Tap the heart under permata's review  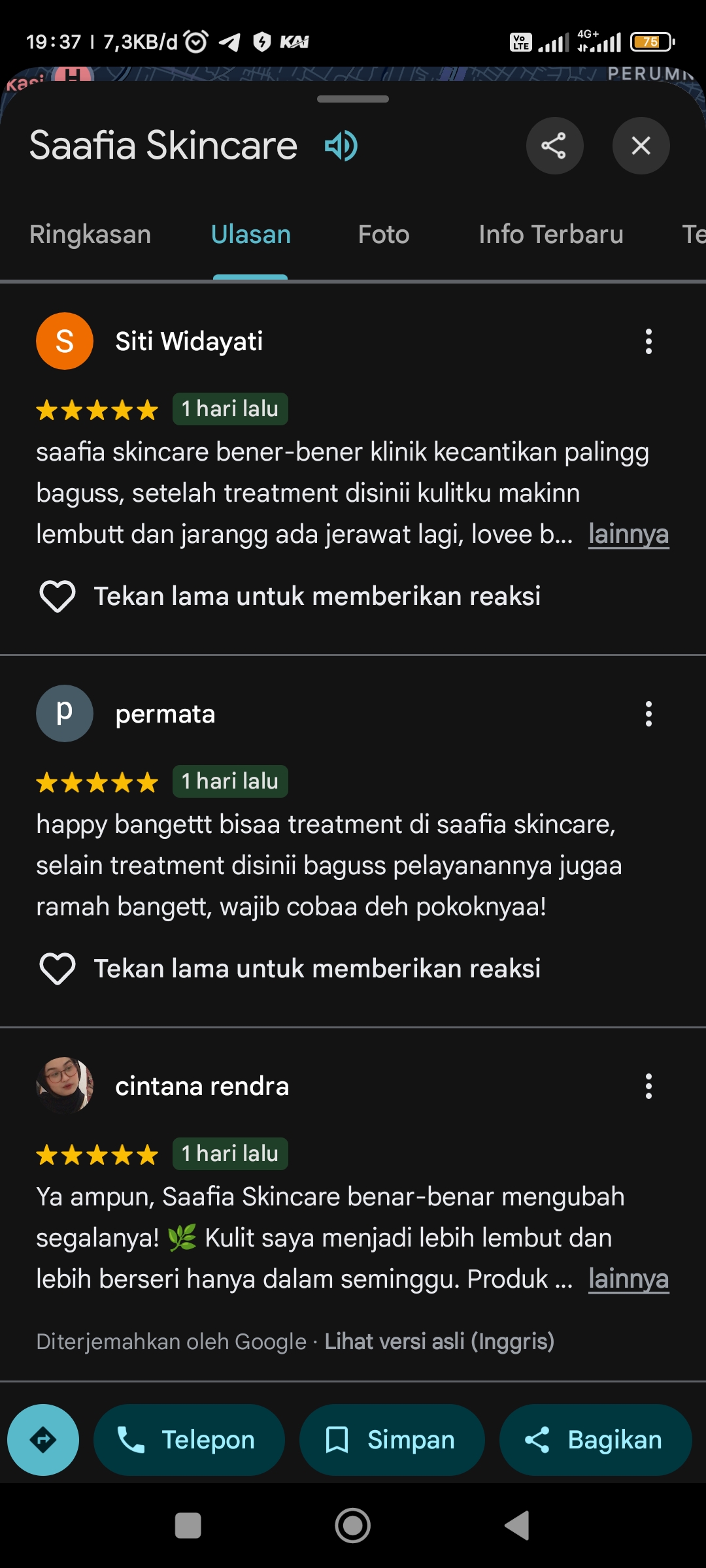58,969
